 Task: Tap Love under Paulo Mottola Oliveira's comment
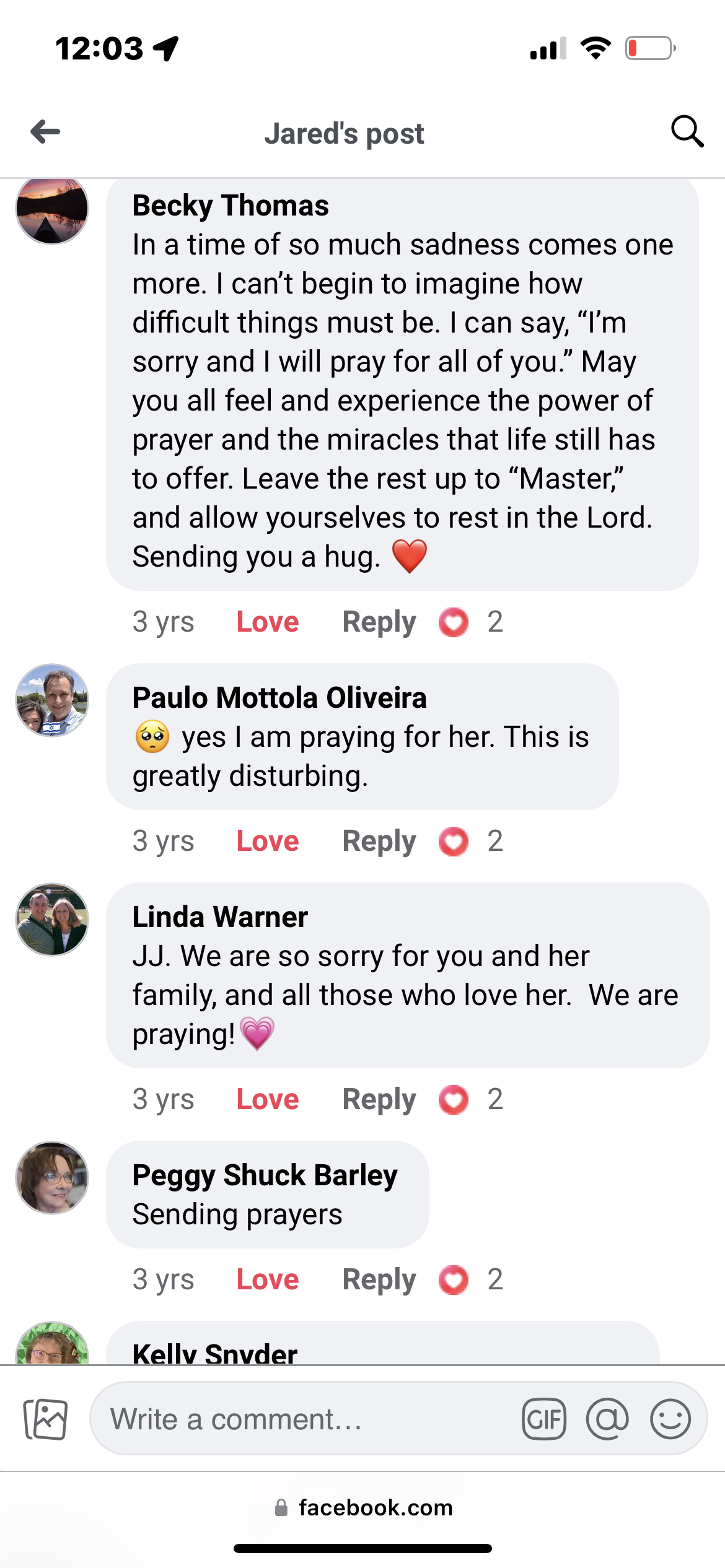click(268, 841)
